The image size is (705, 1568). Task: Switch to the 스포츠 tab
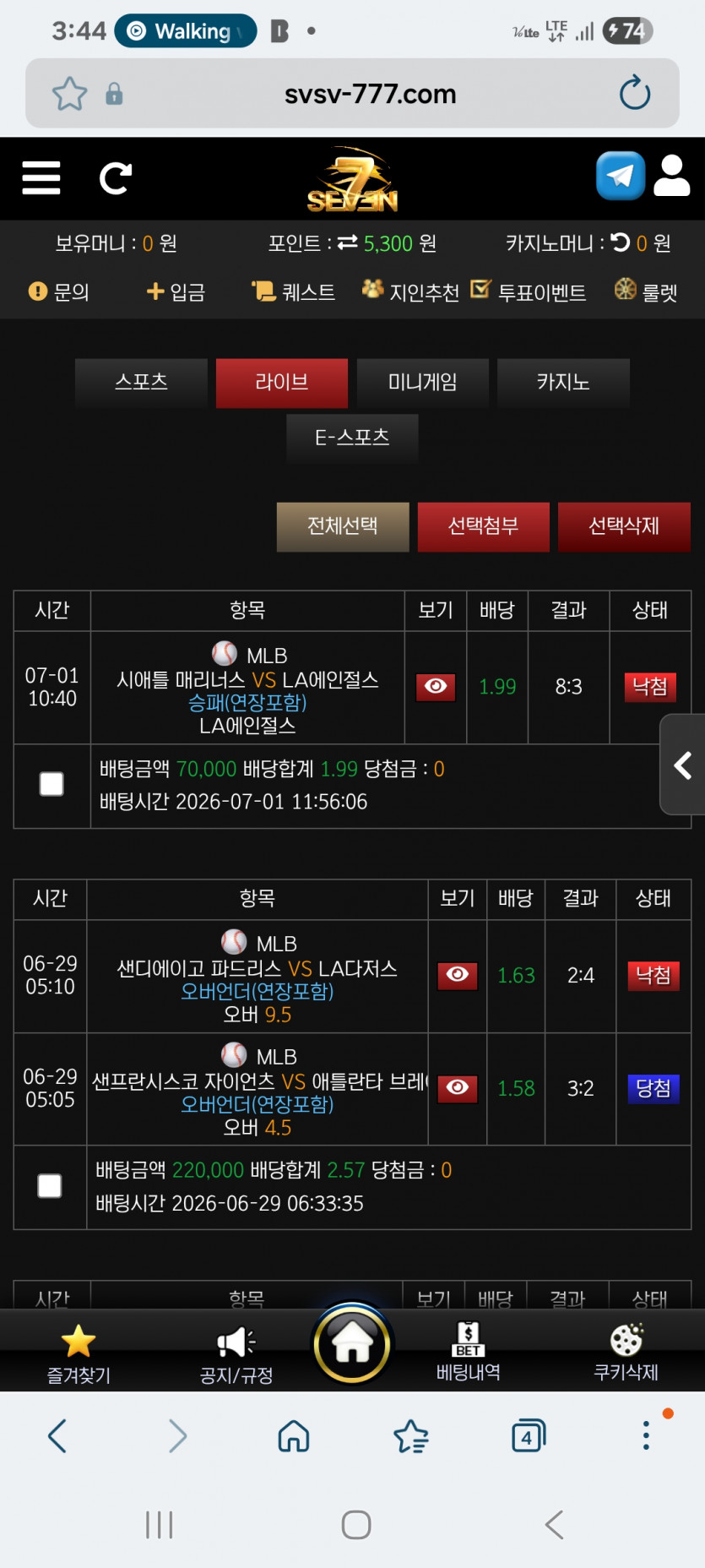pyautogui.click(x=141, y=383)
